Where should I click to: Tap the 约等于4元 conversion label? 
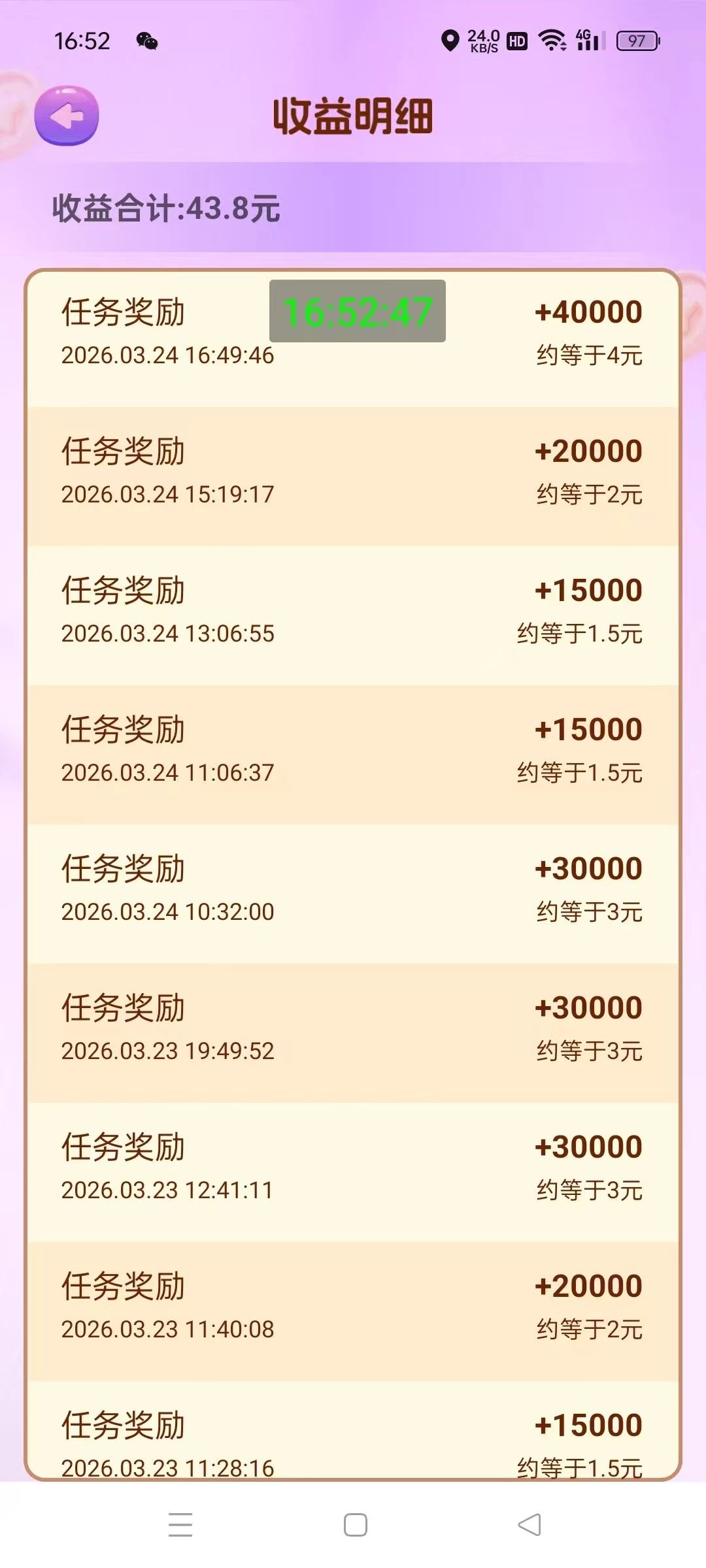pos(589,356)
